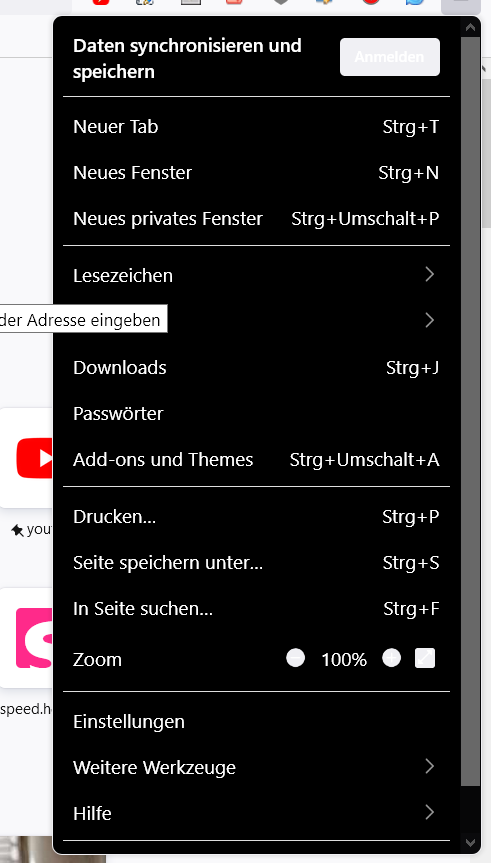The image size is (491, 863).
Task: Open Einstellungen
Action: pyautogui.click(x=257, y=722)
